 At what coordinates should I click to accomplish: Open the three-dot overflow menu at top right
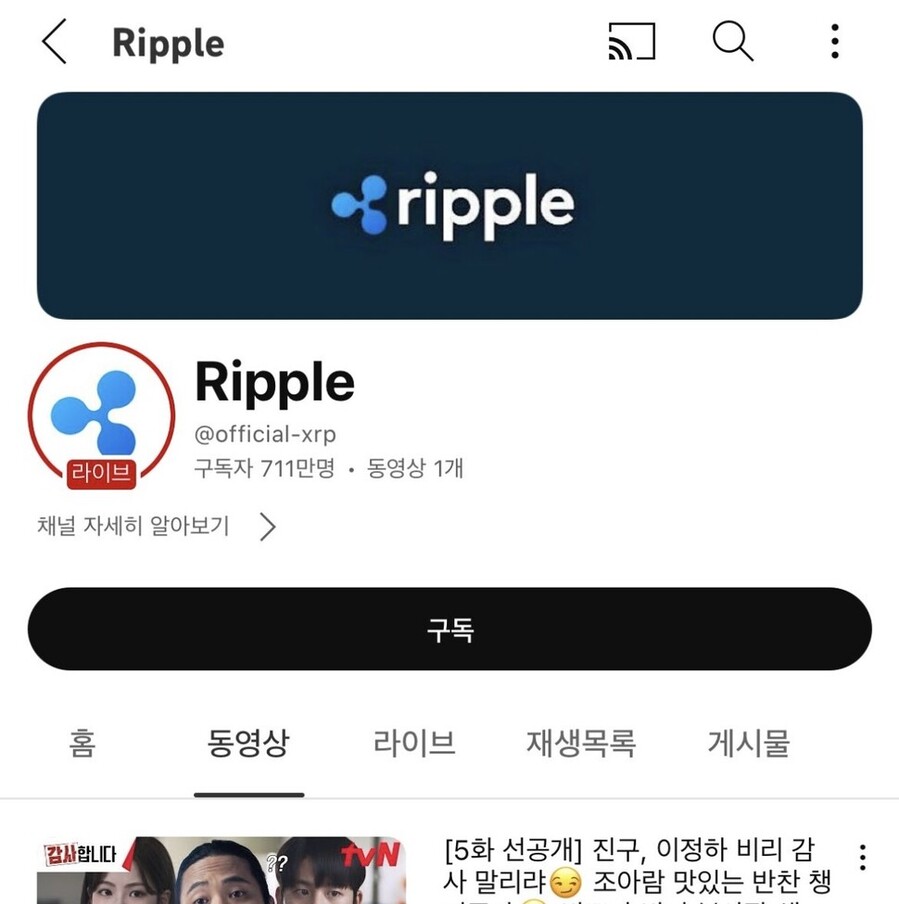834,41
